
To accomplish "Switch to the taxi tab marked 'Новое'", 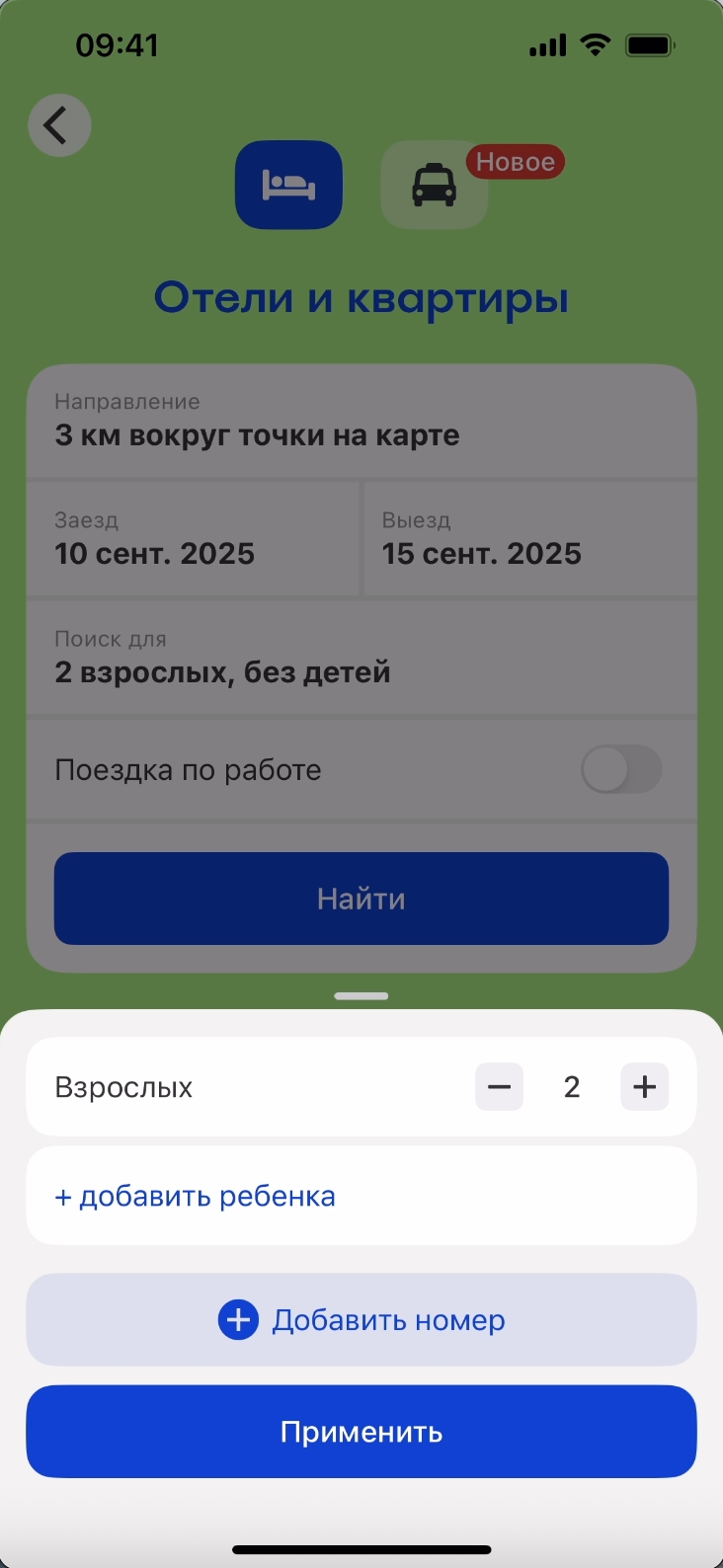I will [435, 185].
